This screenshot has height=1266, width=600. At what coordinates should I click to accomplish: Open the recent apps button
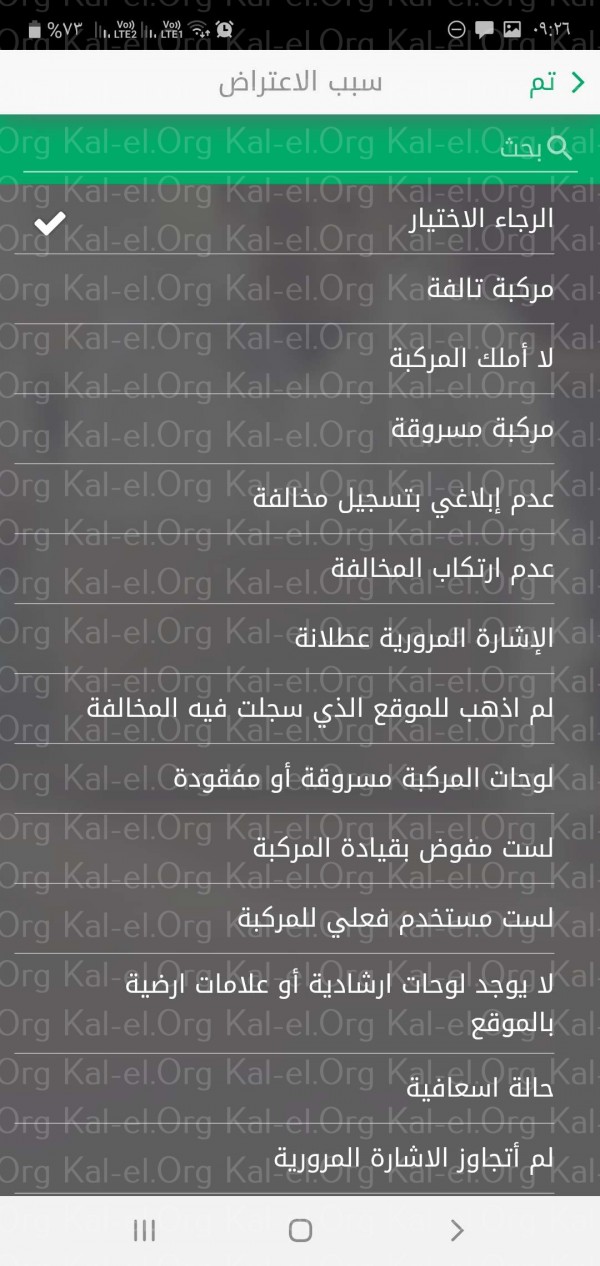coord(144,1230)
